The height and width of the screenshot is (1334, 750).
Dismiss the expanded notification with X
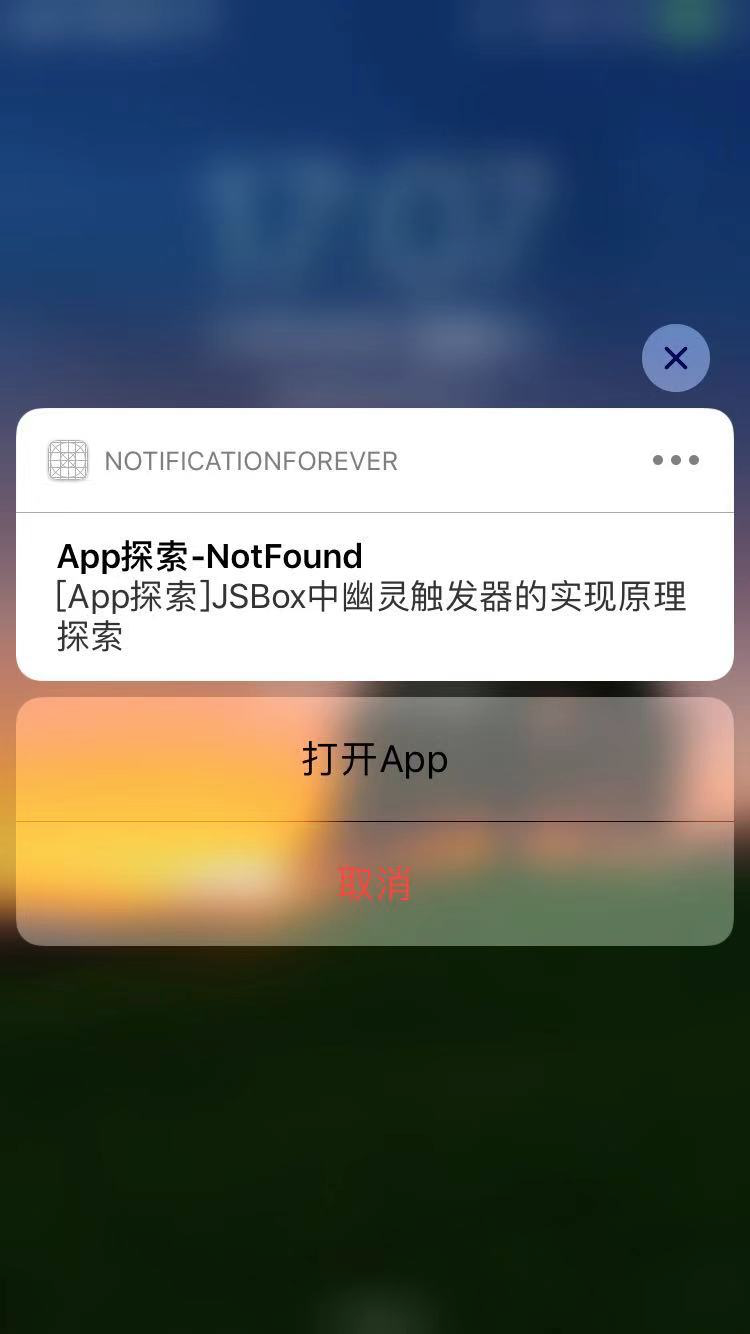pyautogui.click(x=676, y=358)
